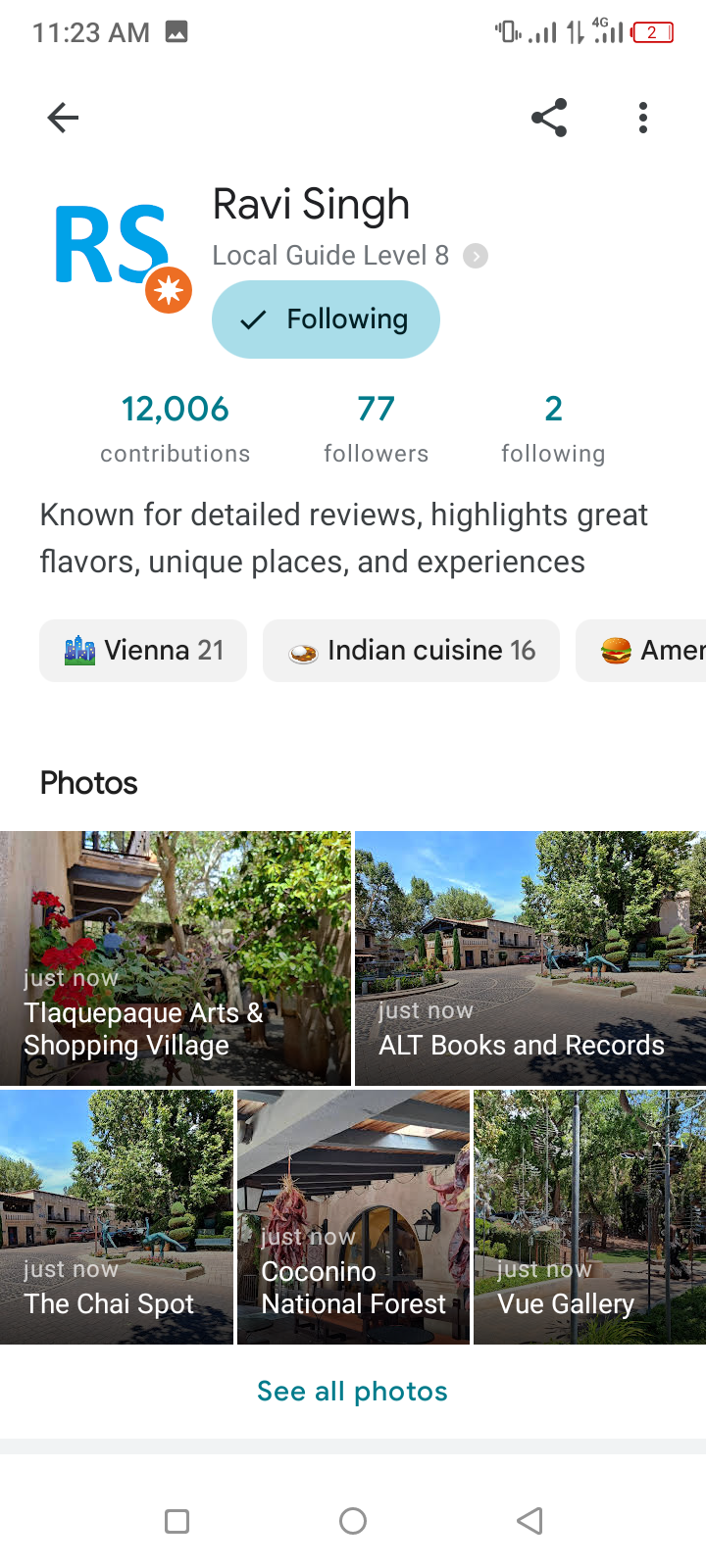Open the three-dot overflow menu
Image resolution: width=706 pixels, height=1568 pixels.
tap(643, 118)
